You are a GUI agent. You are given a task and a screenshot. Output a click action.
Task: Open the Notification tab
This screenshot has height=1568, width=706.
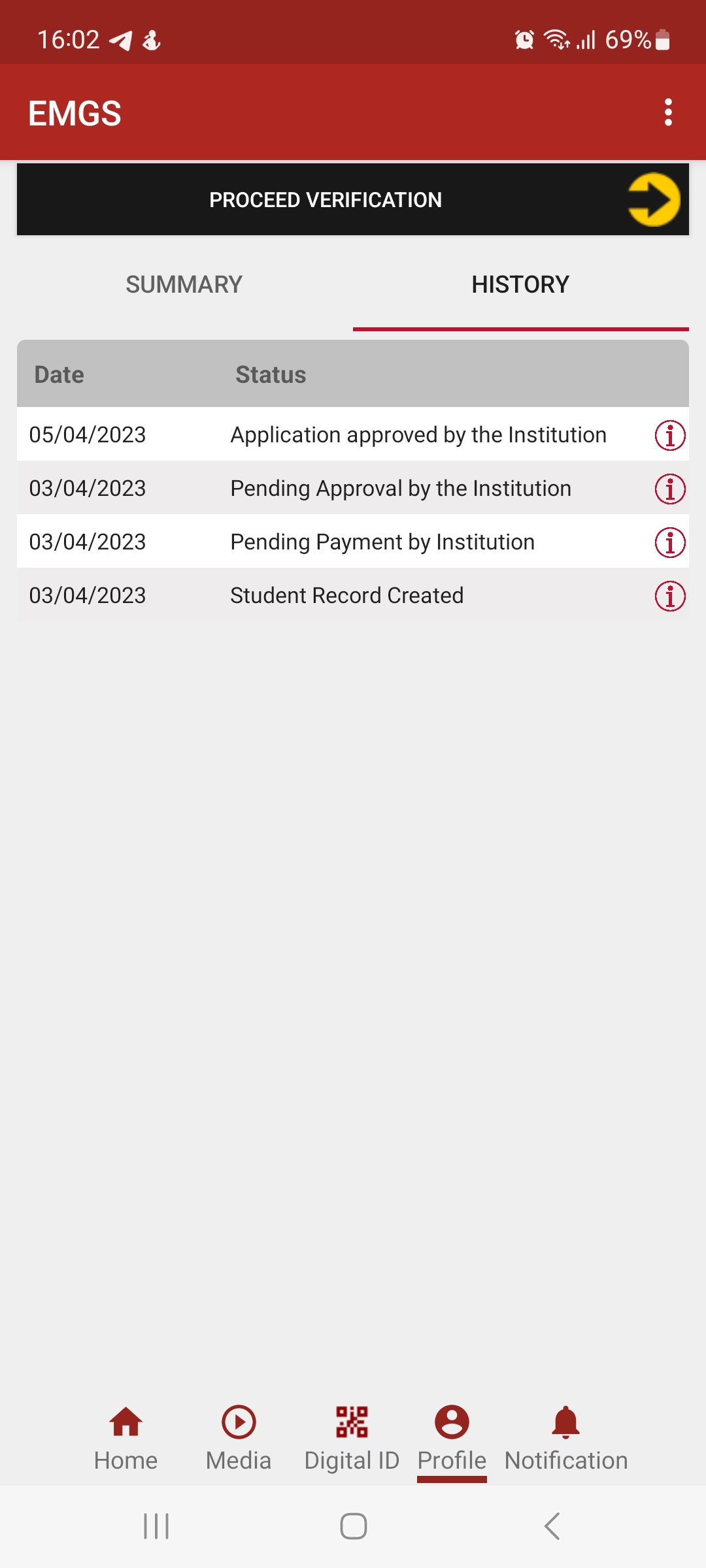[x=566, y=1437]
